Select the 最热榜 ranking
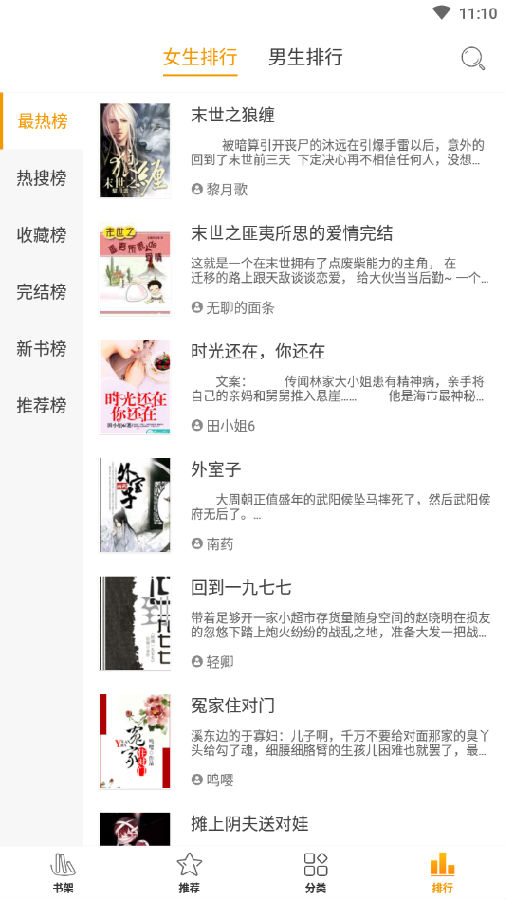The width and height of the screenshot is (506, 900). pyautogui.click(x=41, y=121)
